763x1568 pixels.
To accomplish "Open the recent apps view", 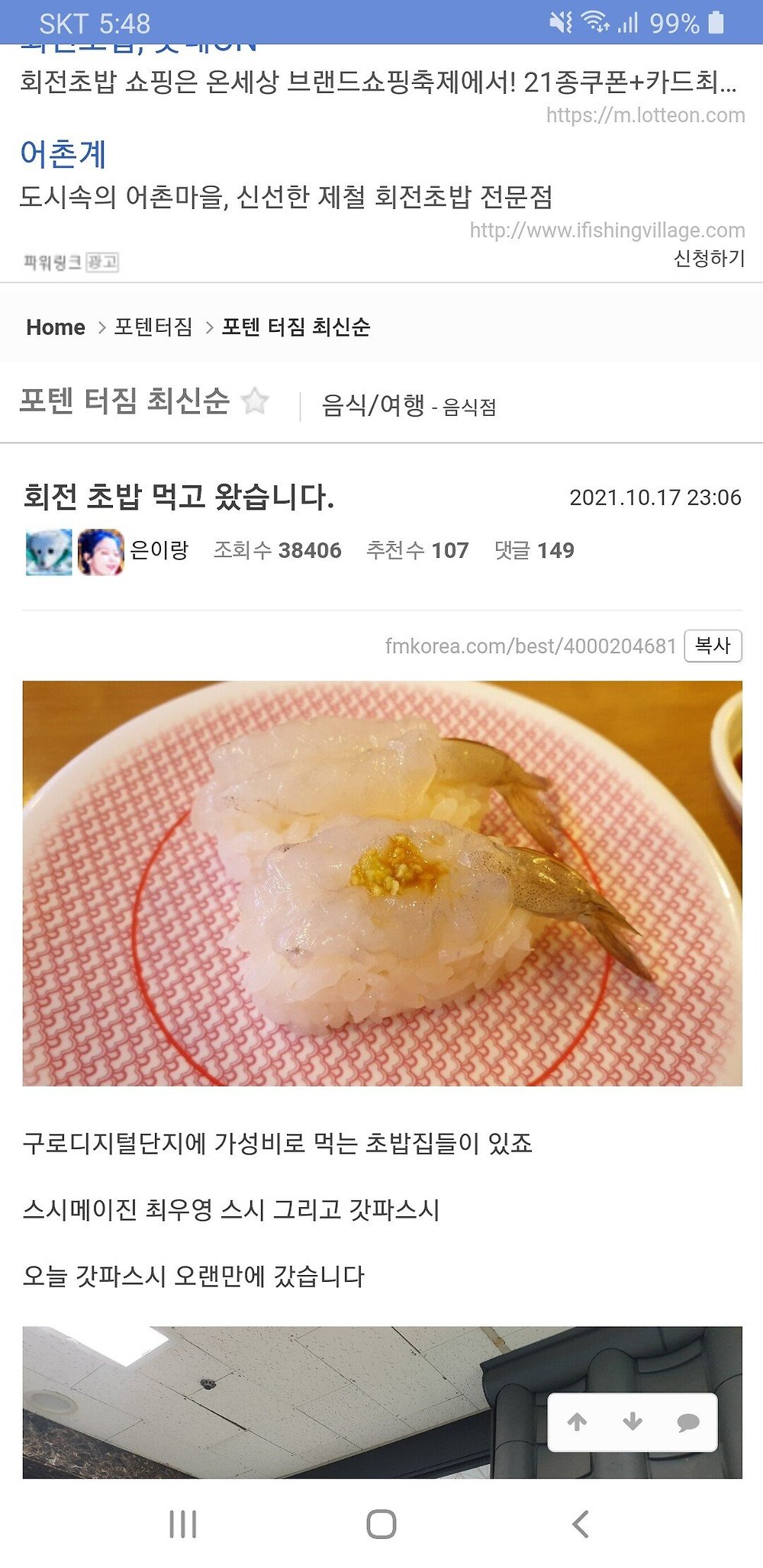I will coord(183,1524).
